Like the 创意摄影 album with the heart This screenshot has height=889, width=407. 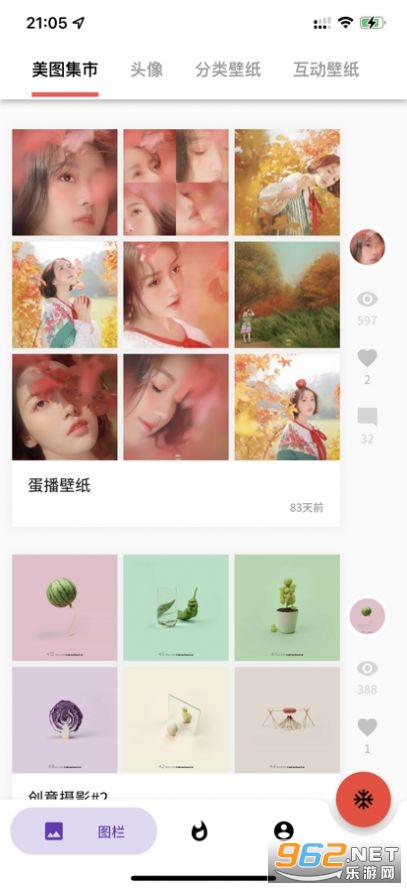(367, 727)
